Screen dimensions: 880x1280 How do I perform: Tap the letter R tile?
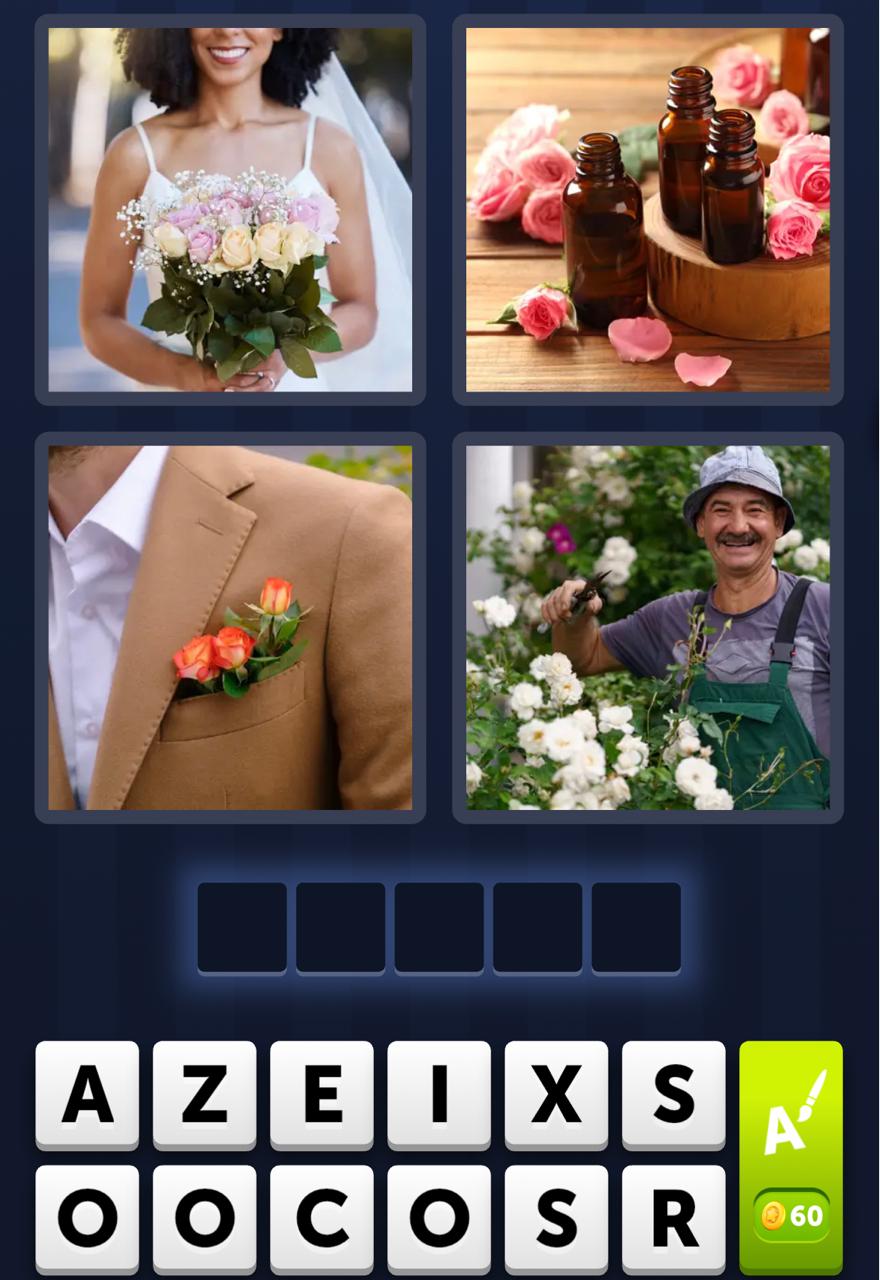pos(675,1218)
